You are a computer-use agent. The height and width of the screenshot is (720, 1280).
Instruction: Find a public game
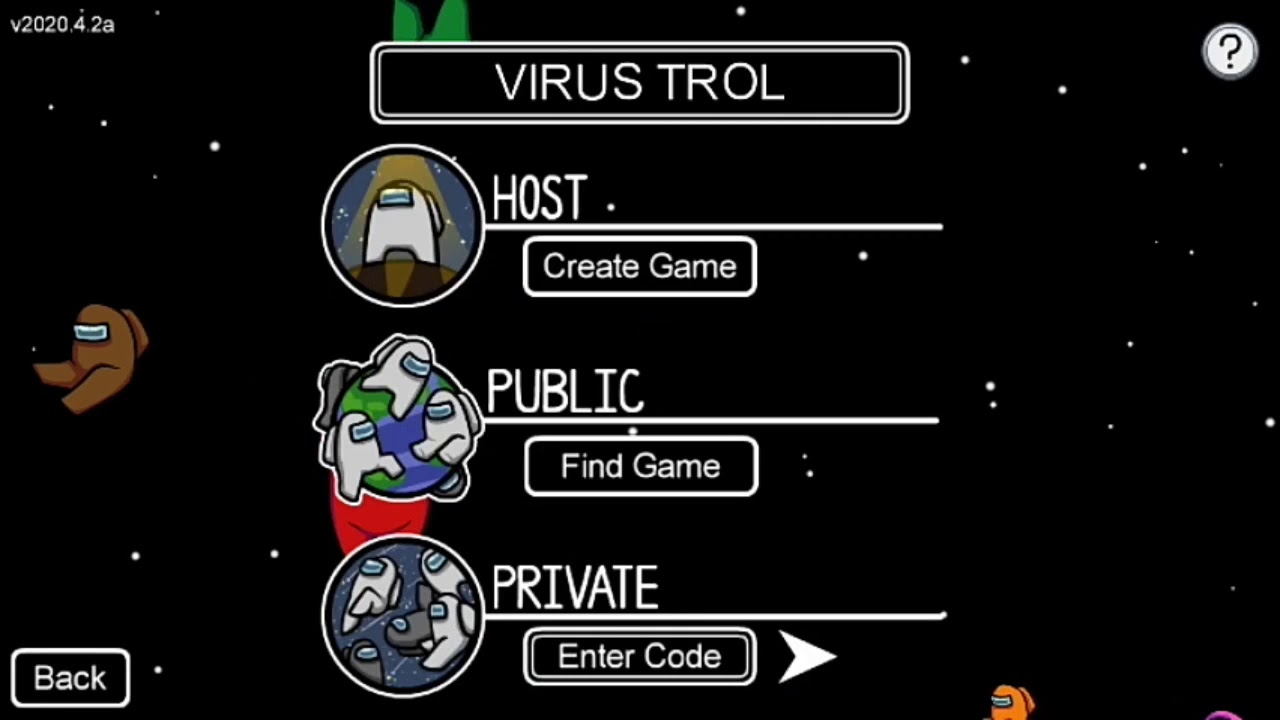[640, 466]
